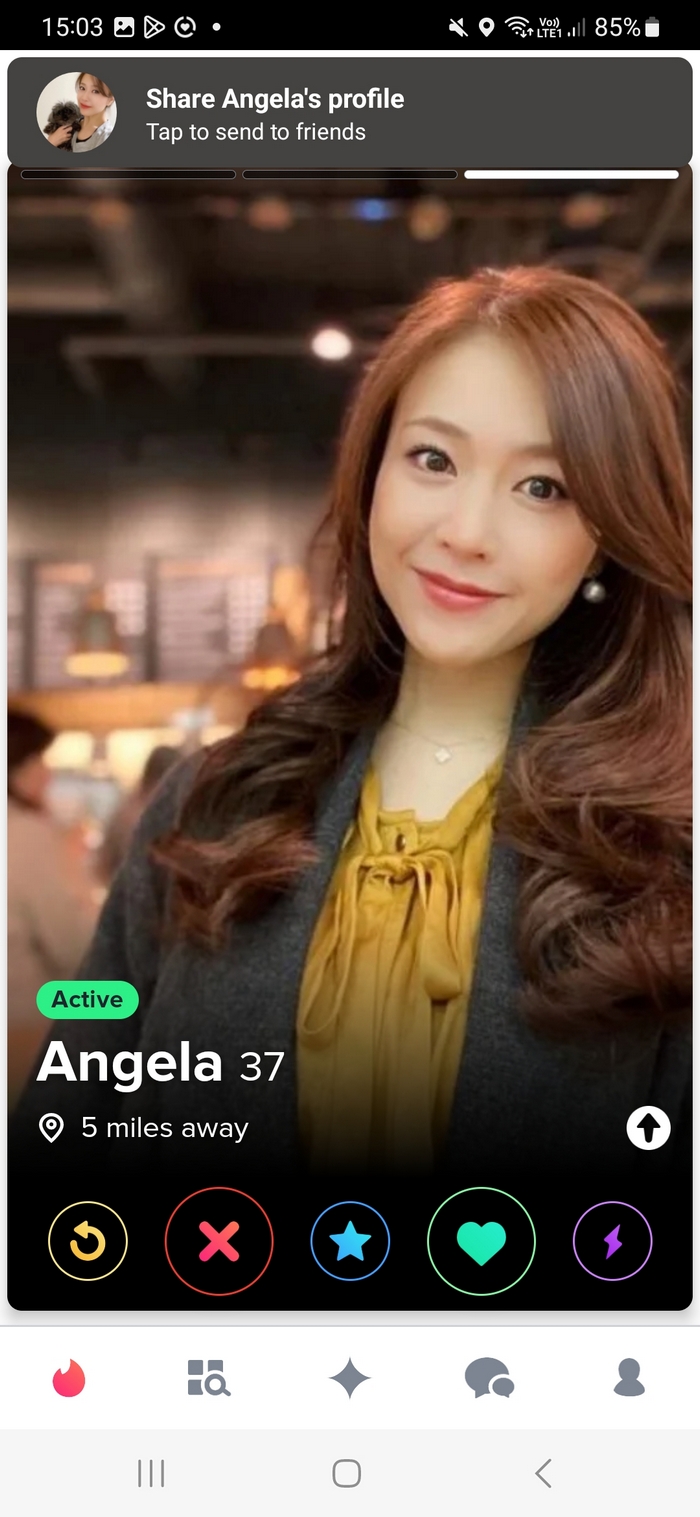700x1517 pixels.
Task: Open the Explore tab
Action: [x=209, y=1379]
